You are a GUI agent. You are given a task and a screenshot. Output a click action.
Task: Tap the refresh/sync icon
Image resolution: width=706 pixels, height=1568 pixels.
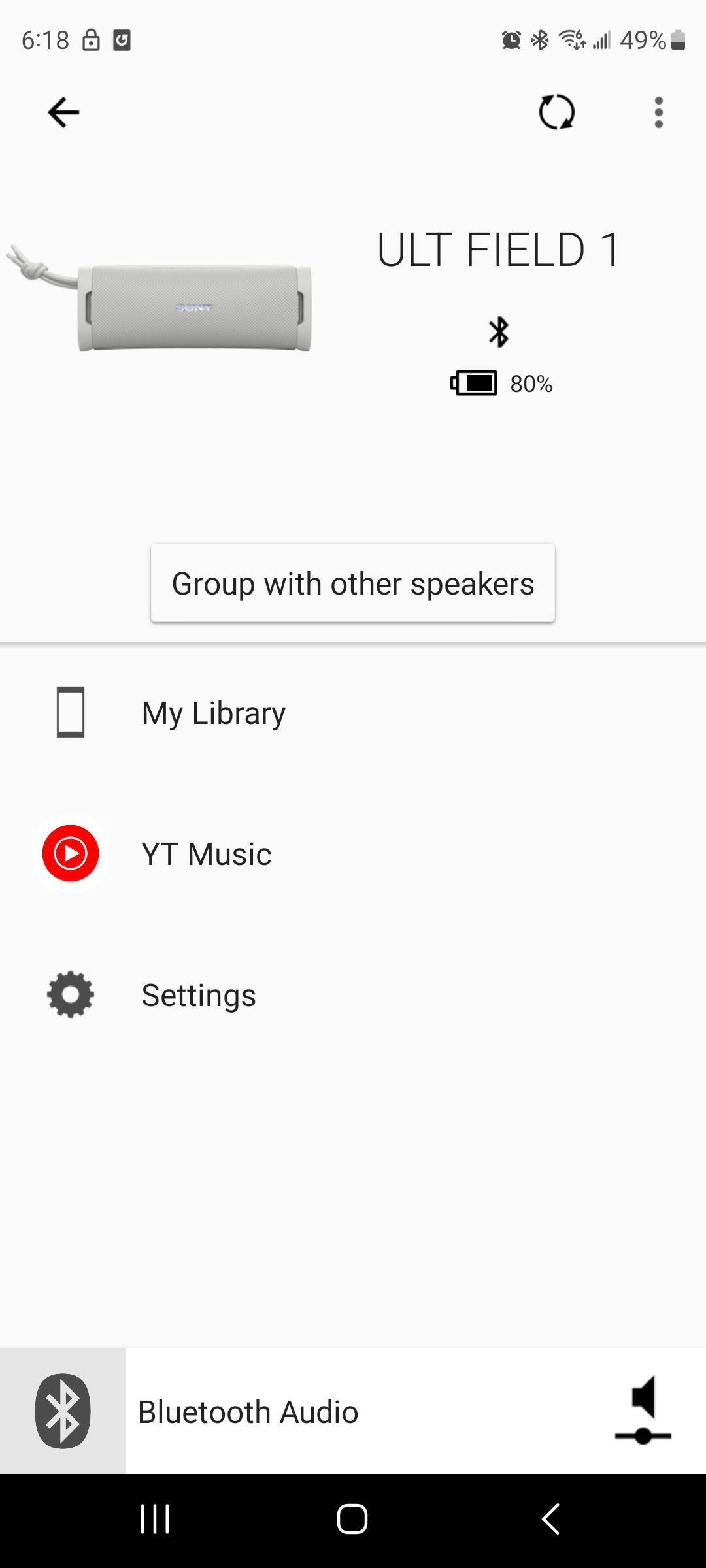(556, 112)
